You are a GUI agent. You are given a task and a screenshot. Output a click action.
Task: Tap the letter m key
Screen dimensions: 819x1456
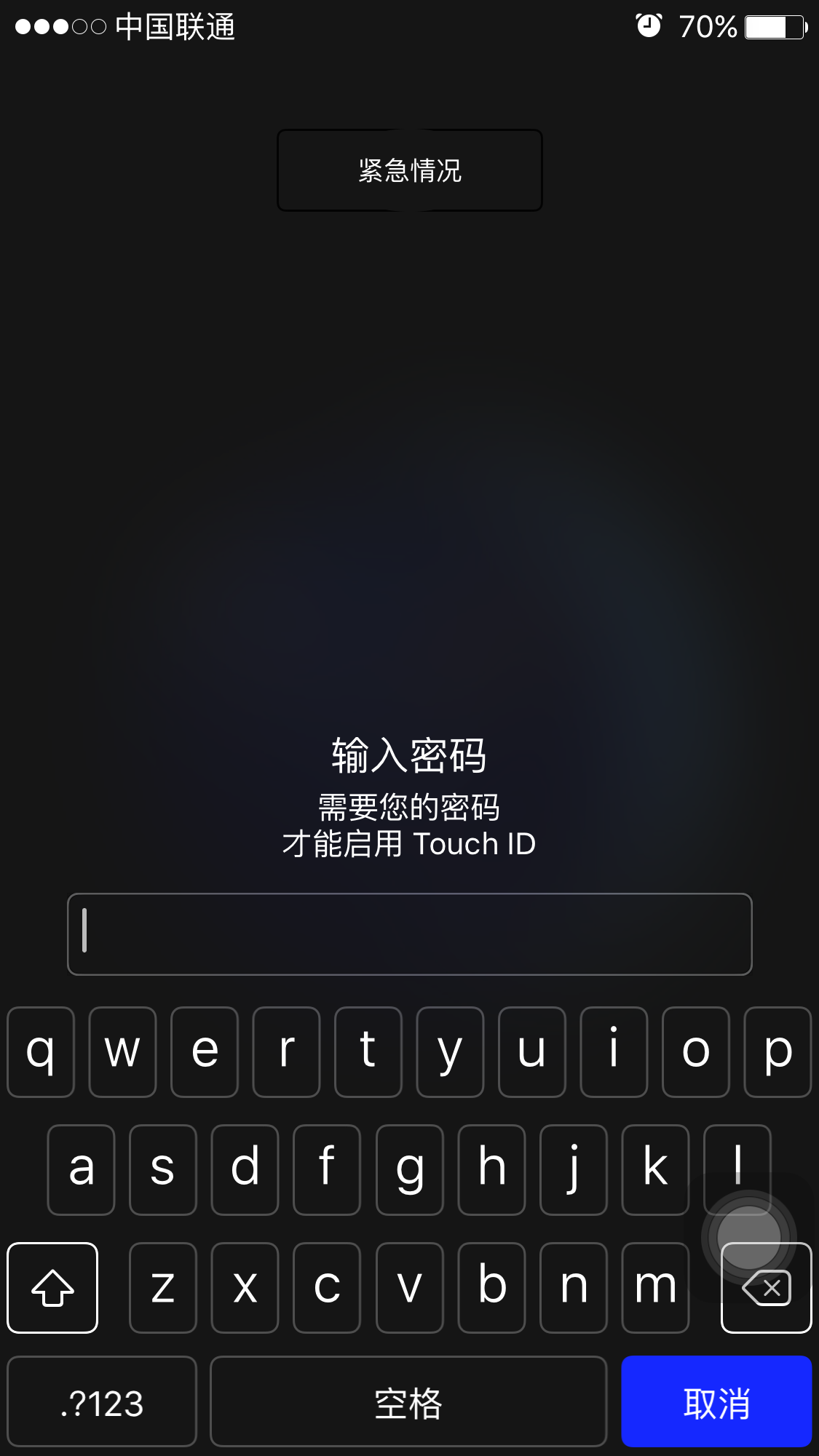click(x=655, y=1287)
